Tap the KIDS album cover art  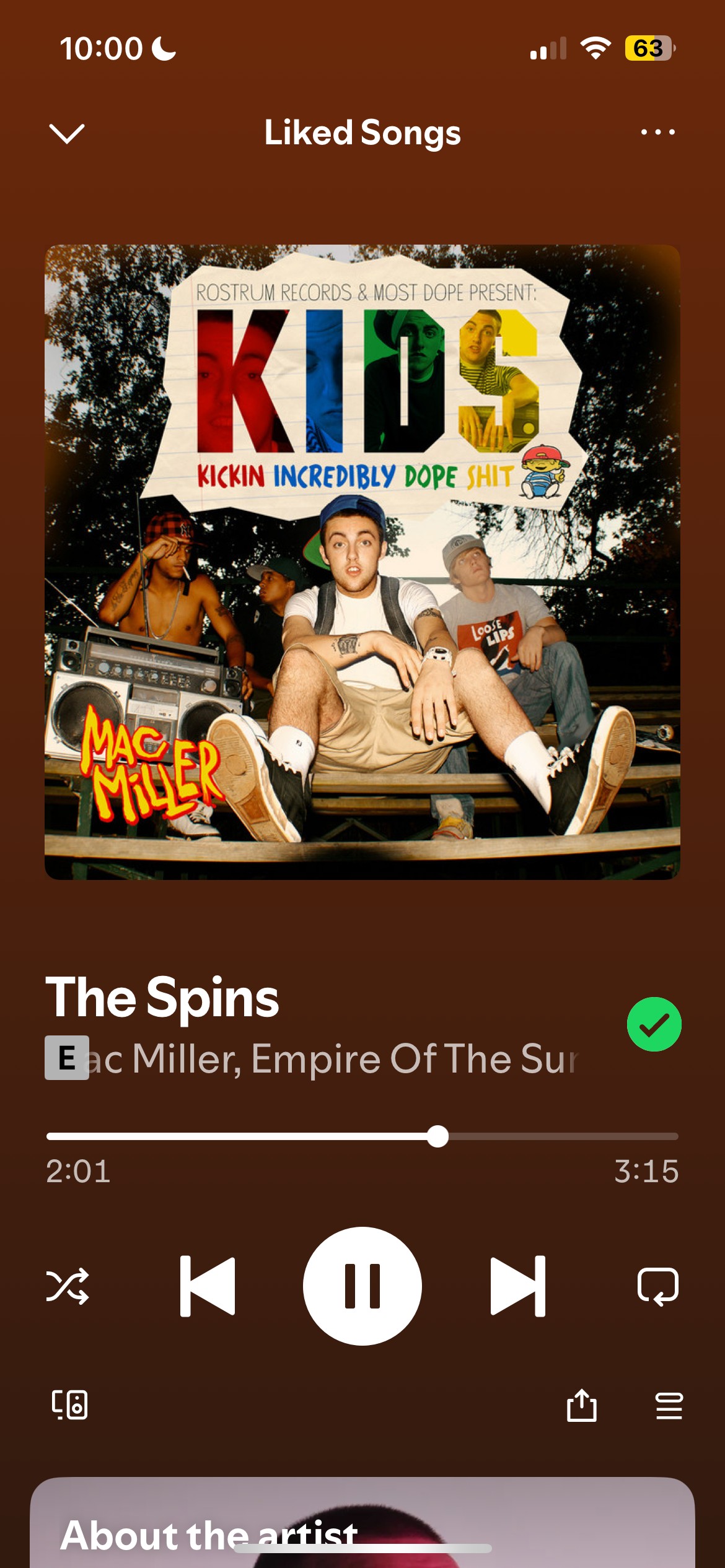click(x=362, y=562)
